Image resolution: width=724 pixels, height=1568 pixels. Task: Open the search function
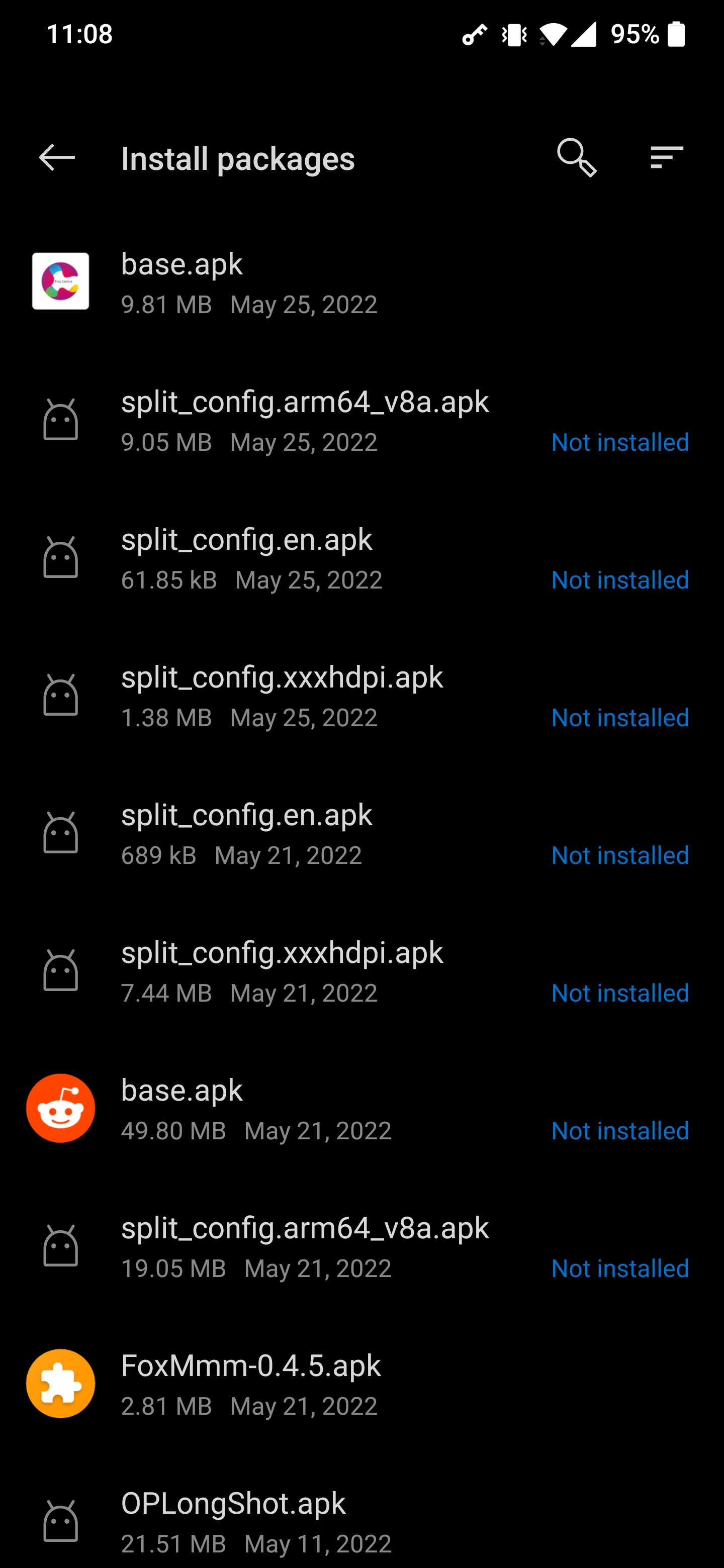(575, 158)
